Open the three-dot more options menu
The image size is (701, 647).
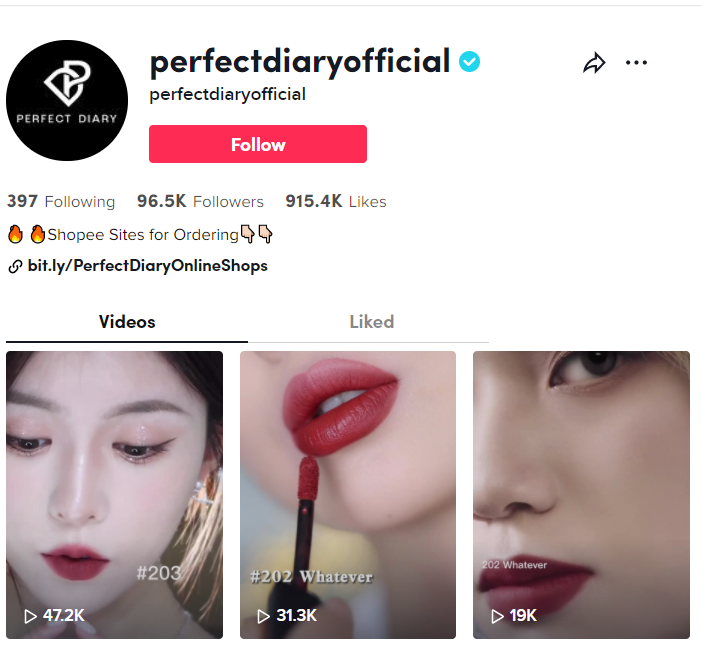(636, 63)
